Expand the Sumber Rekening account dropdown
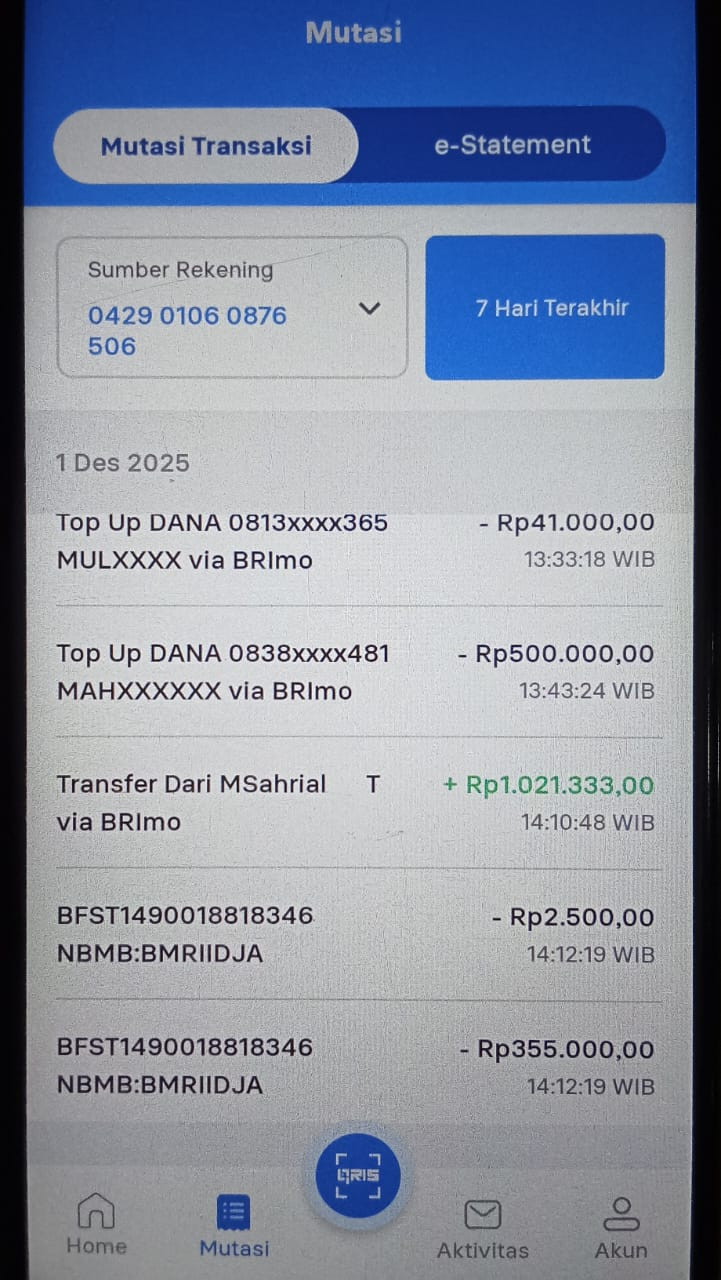The height and width of the screenshot is (1280, 721). click(x=369, y=308)
